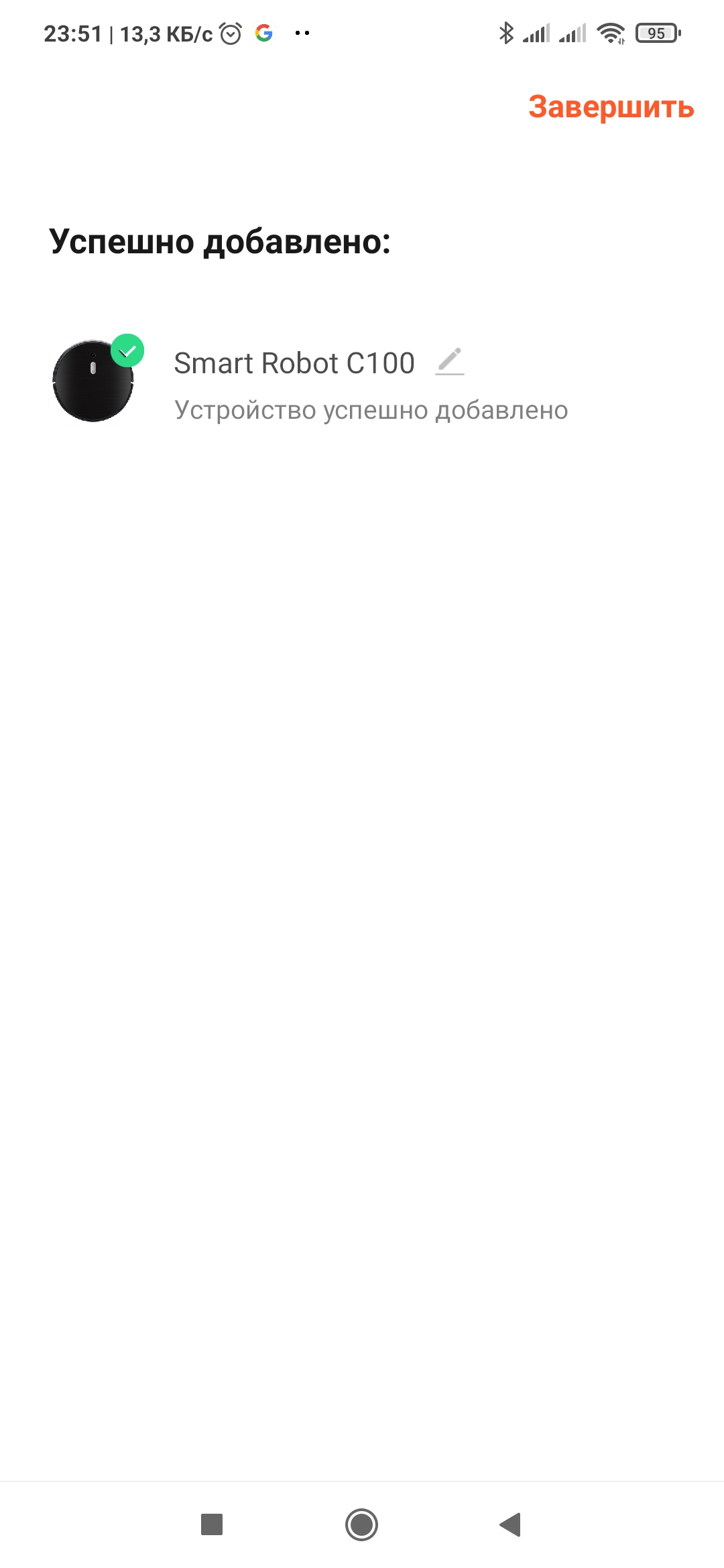Edit the Smart Robot C100 name

pyautogui.click(x=450, y=362)
